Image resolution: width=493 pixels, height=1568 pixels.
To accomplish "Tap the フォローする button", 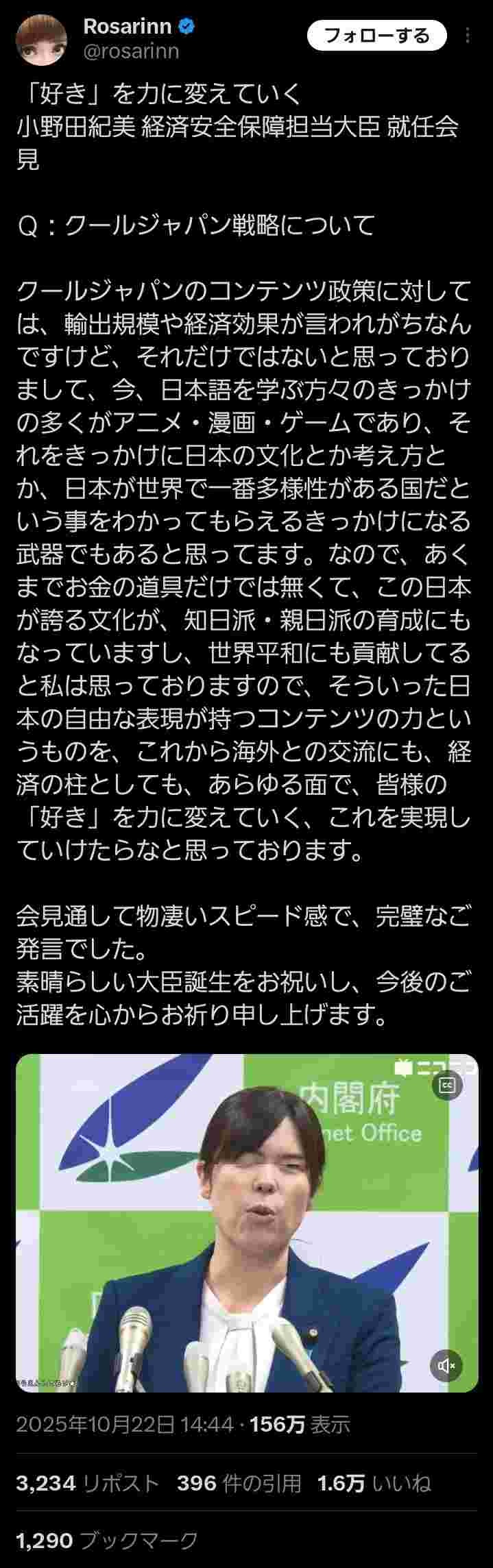I will tap(376, 36).
